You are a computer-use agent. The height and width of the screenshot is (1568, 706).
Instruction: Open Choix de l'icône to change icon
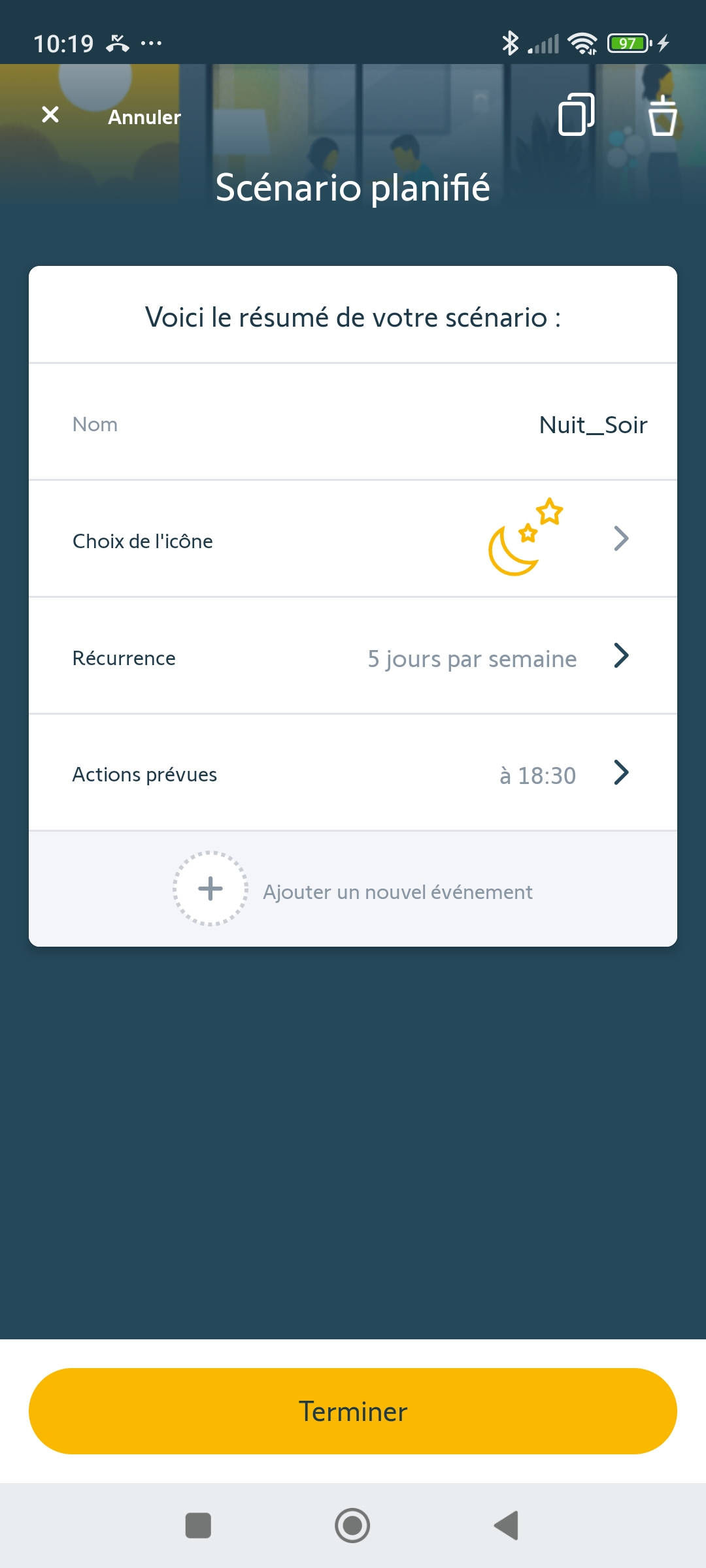pos(353,540)
